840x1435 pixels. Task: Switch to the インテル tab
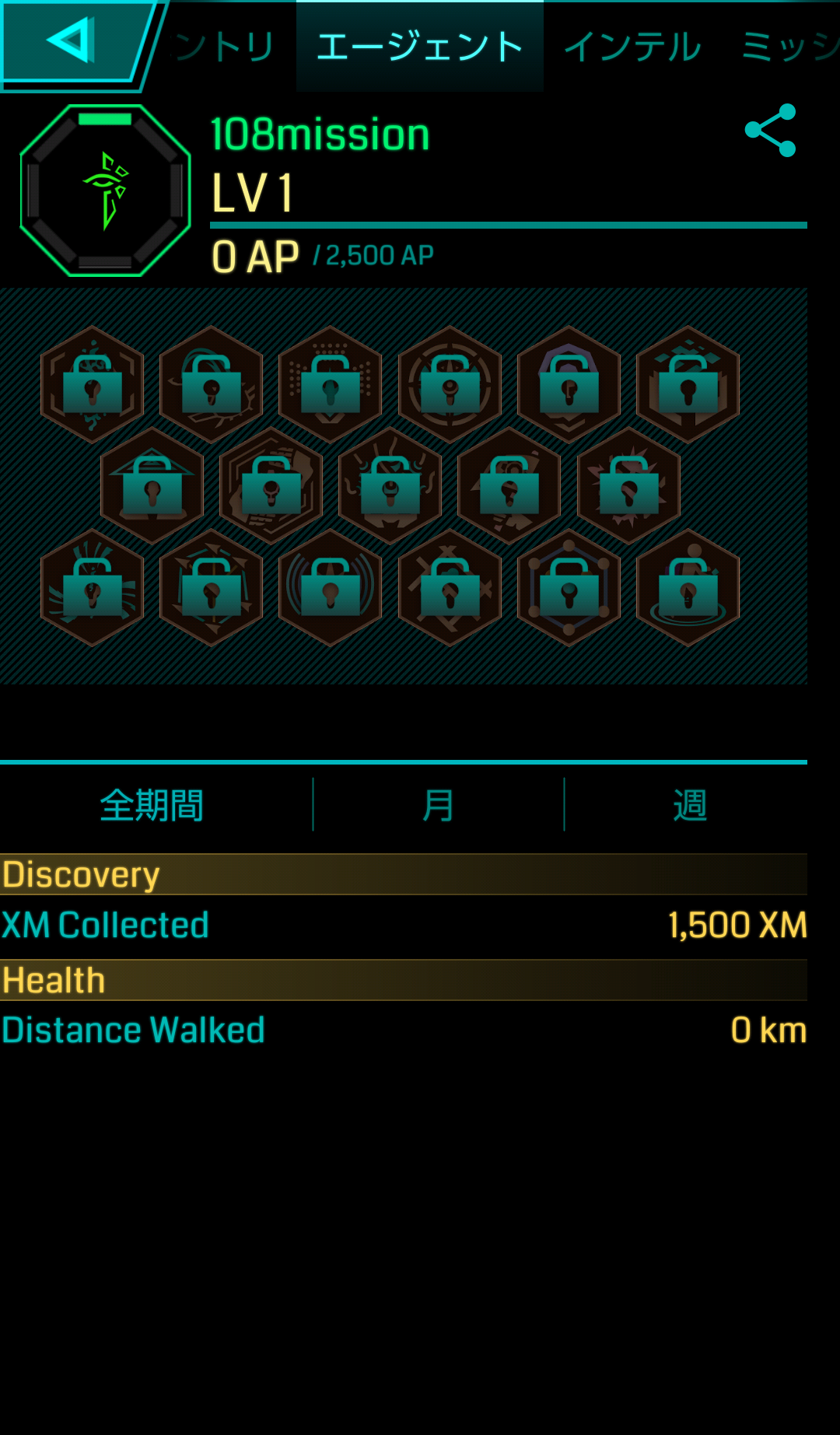[632, 47]
